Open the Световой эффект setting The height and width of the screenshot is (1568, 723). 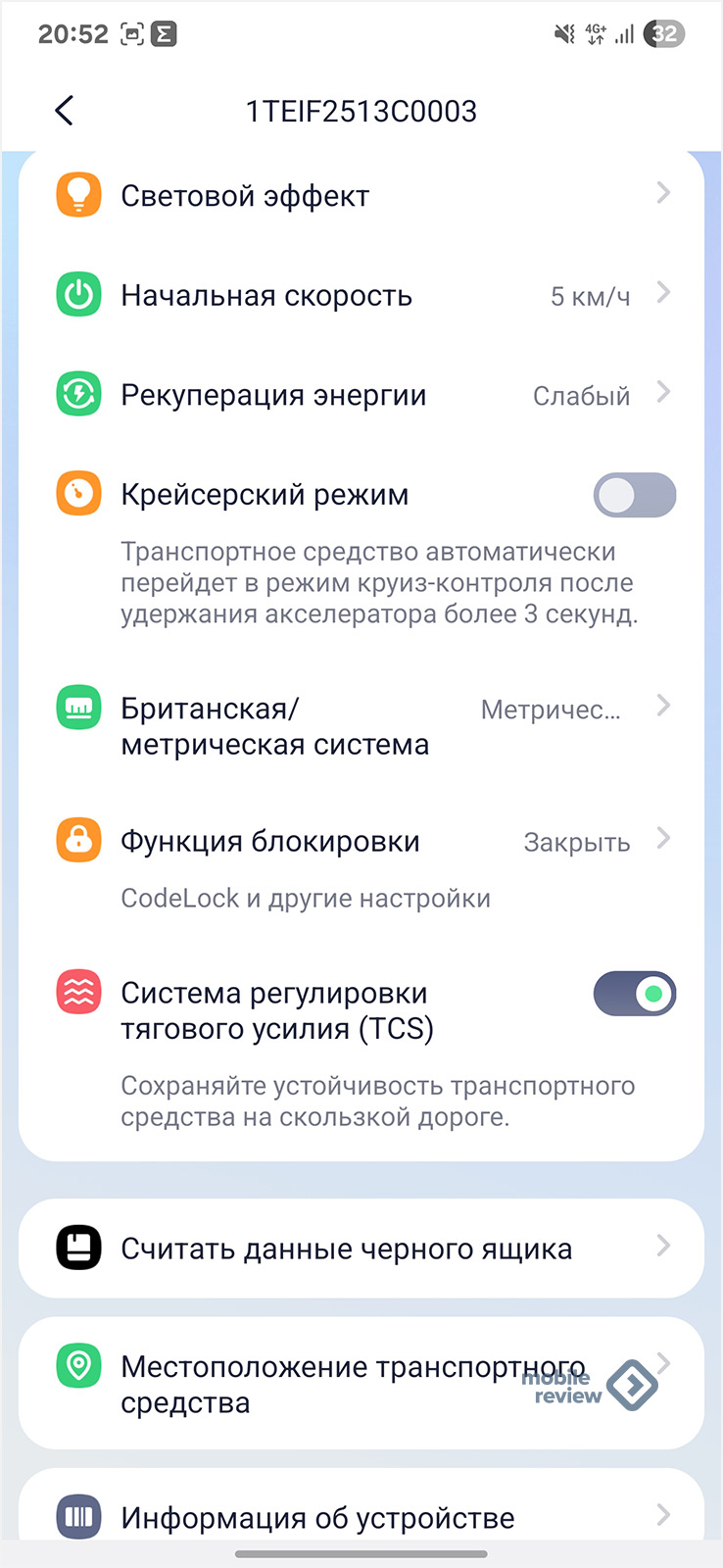tap(361, 195)
